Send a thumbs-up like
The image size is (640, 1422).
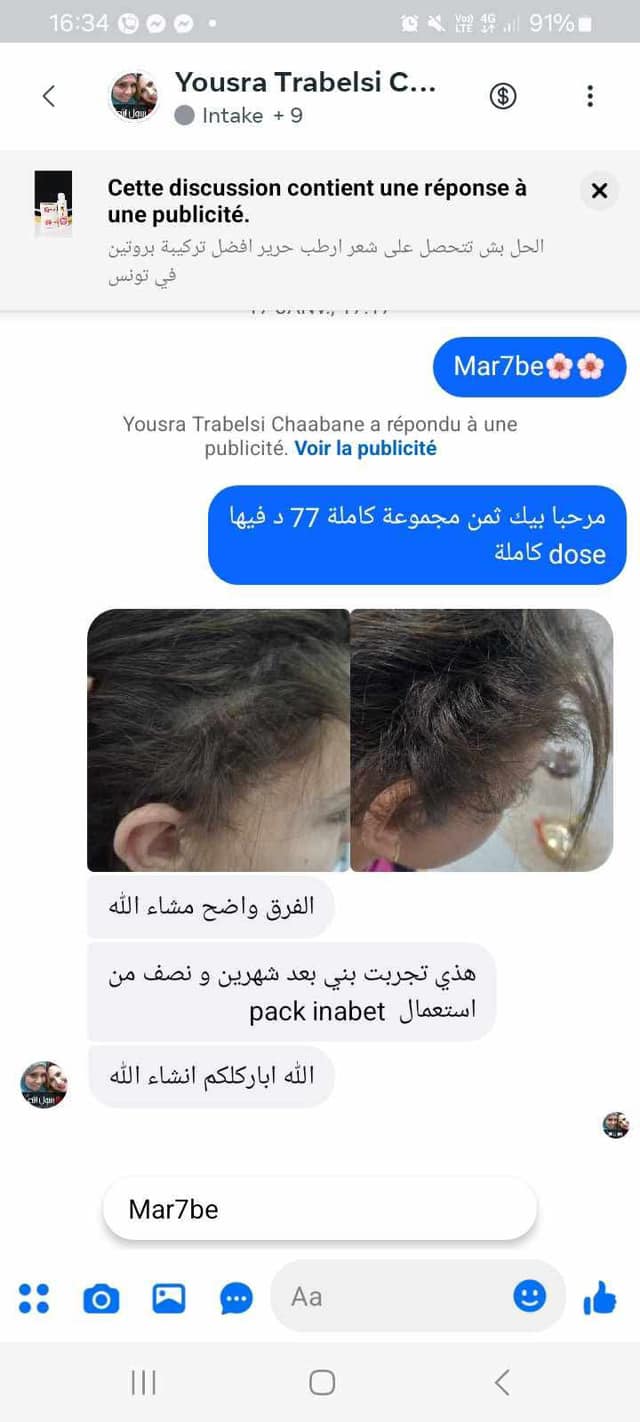(x=599, y=1298)
